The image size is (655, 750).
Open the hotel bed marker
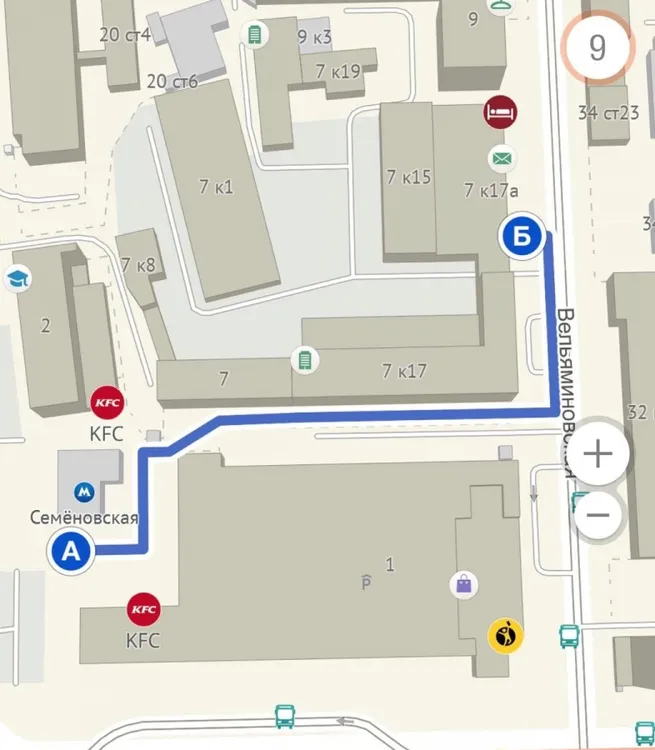pos(498,111)
